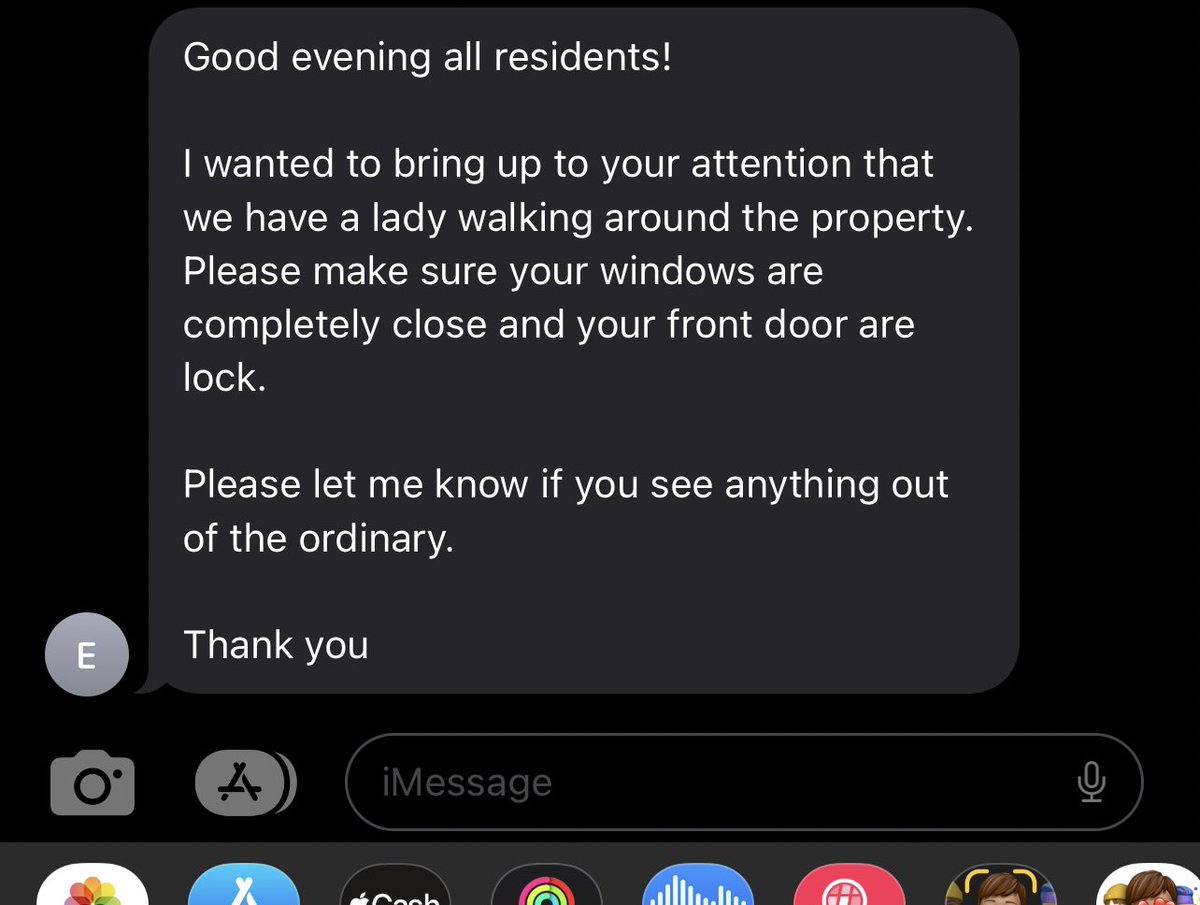Open the Memoji app with the yellow frame
The image size is (1200, 905).
pos(1000,888)
